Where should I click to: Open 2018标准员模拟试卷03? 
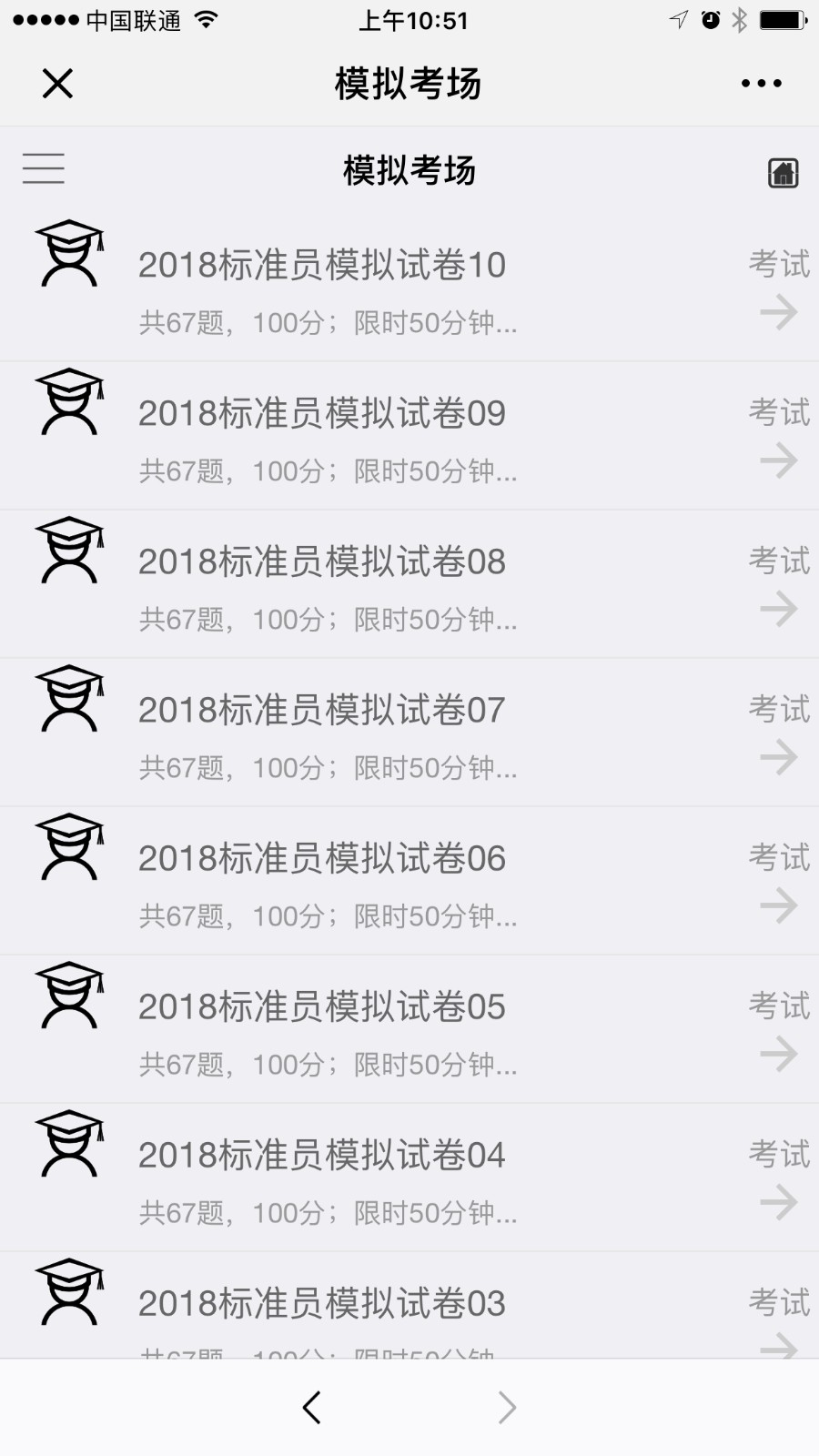click(x=321, y=1304)
